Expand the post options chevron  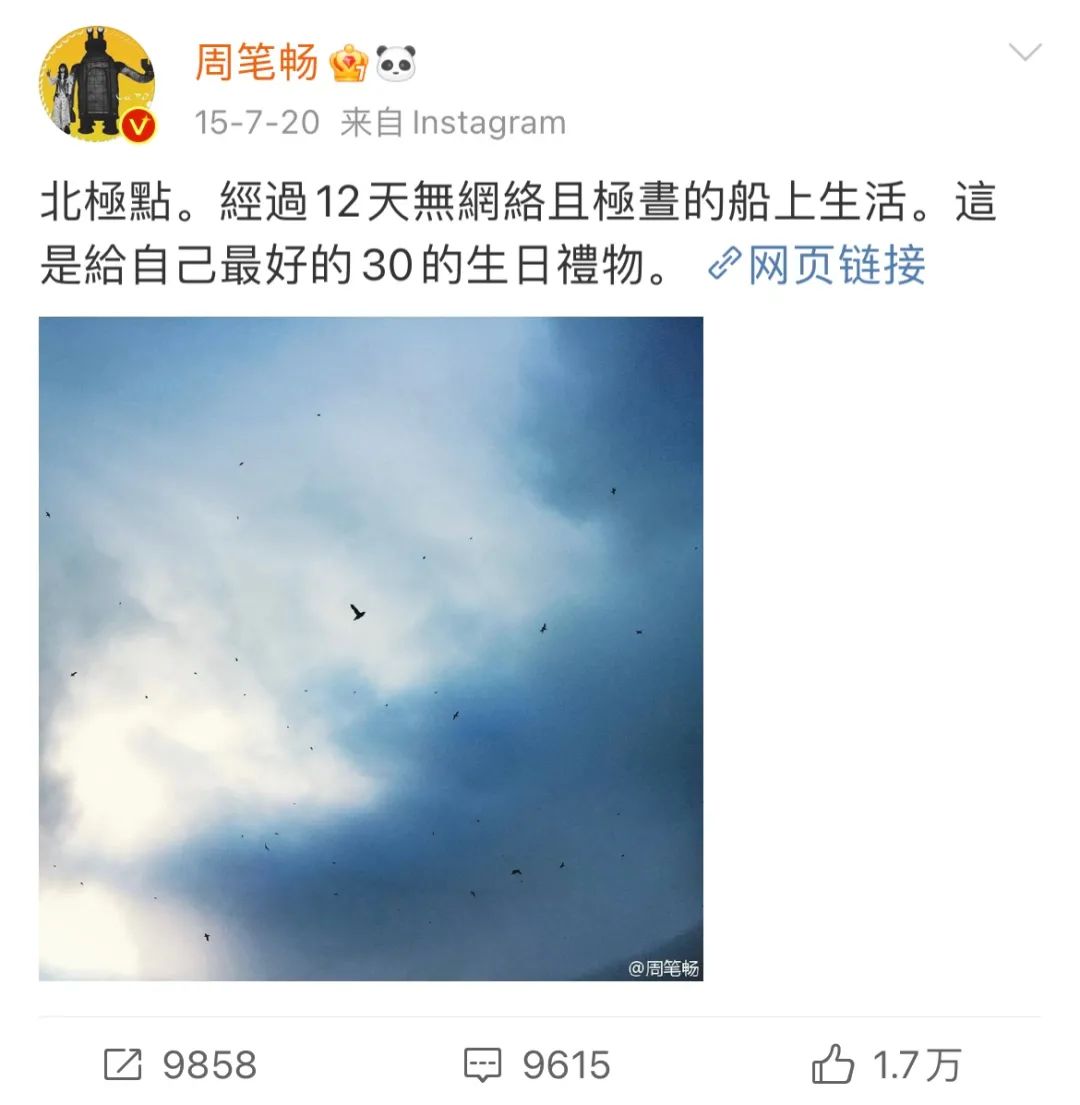point(1026,53)
